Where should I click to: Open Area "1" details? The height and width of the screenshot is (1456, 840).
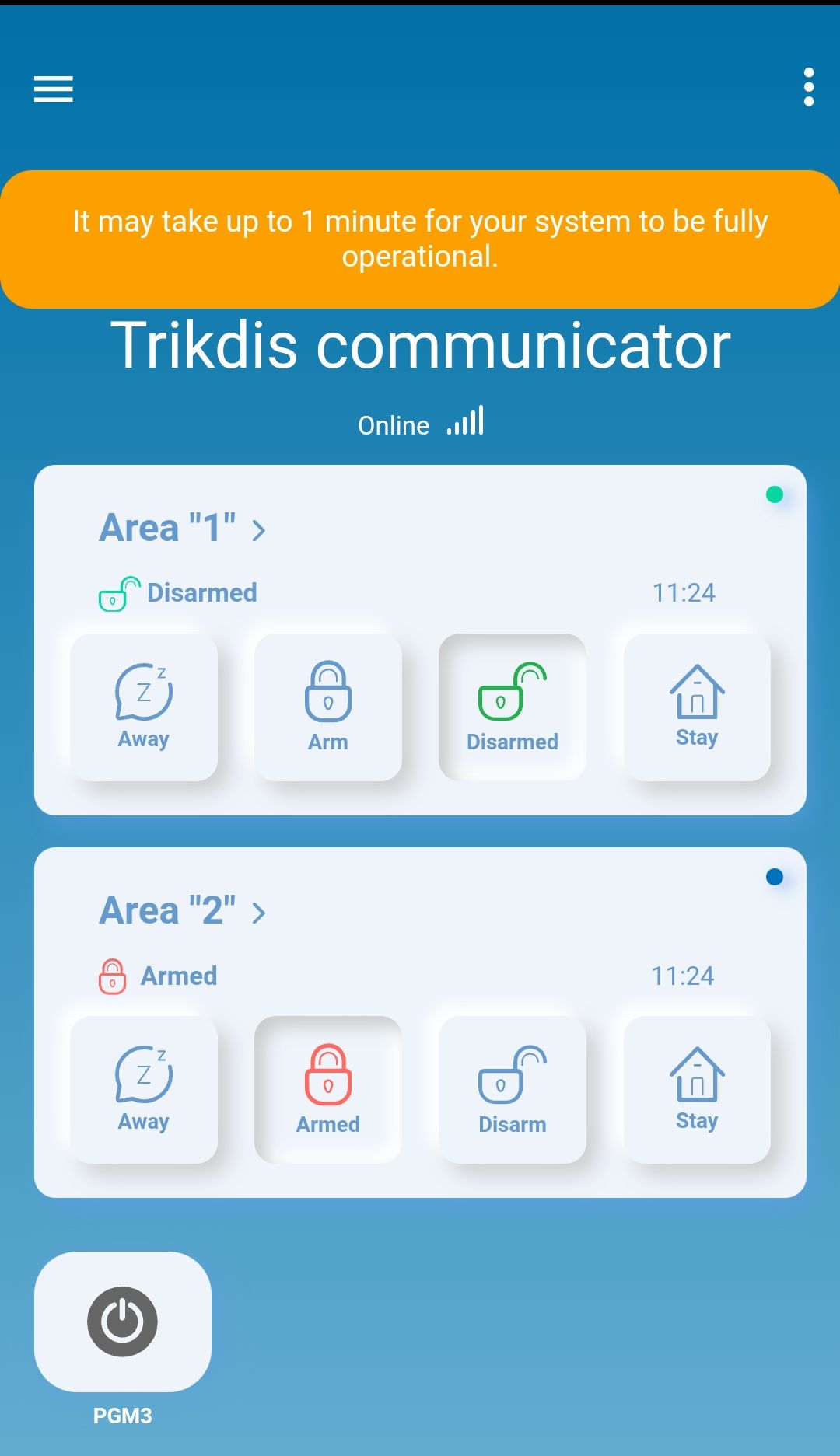(183, 529)
